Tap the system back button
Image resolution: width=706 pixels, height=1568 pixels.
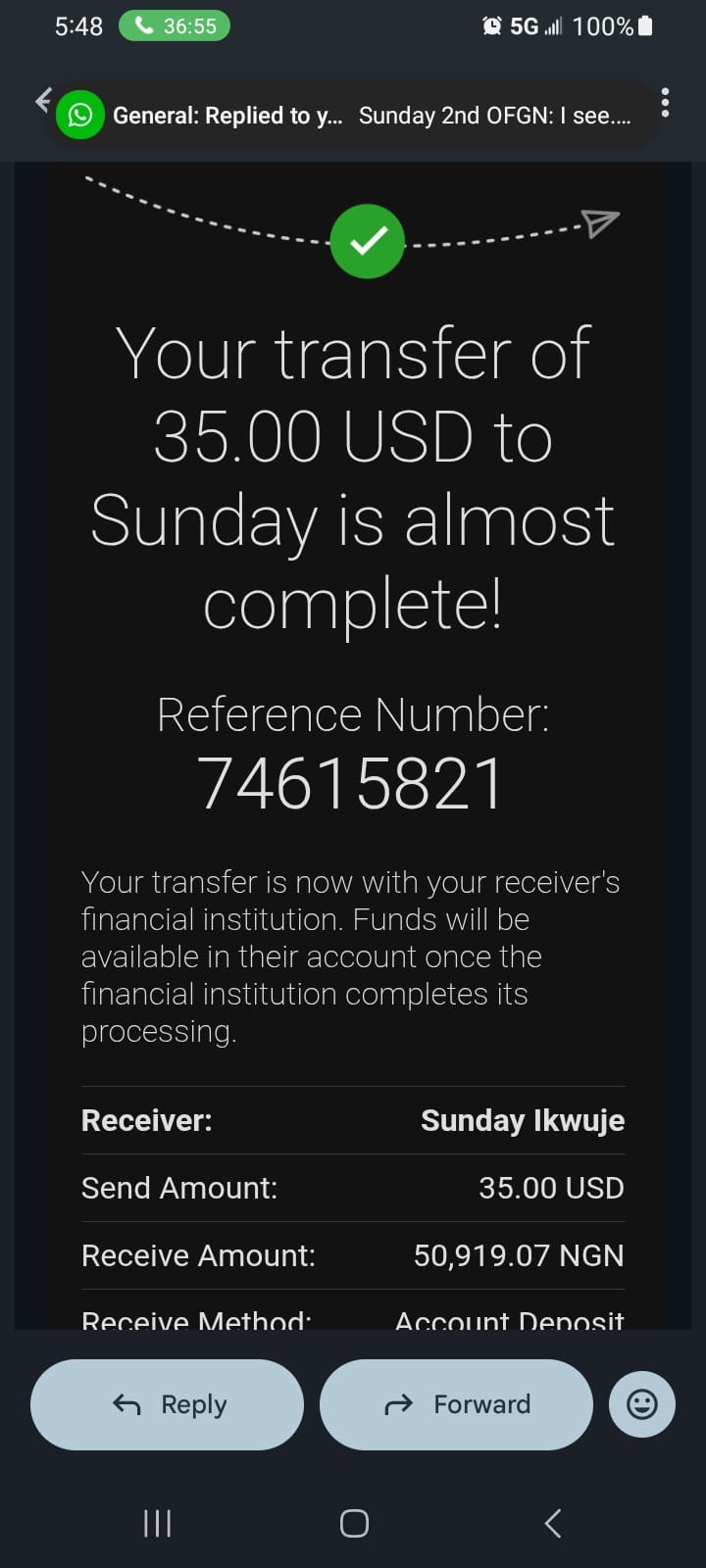pyautogui.click(x=553, y=1523)
